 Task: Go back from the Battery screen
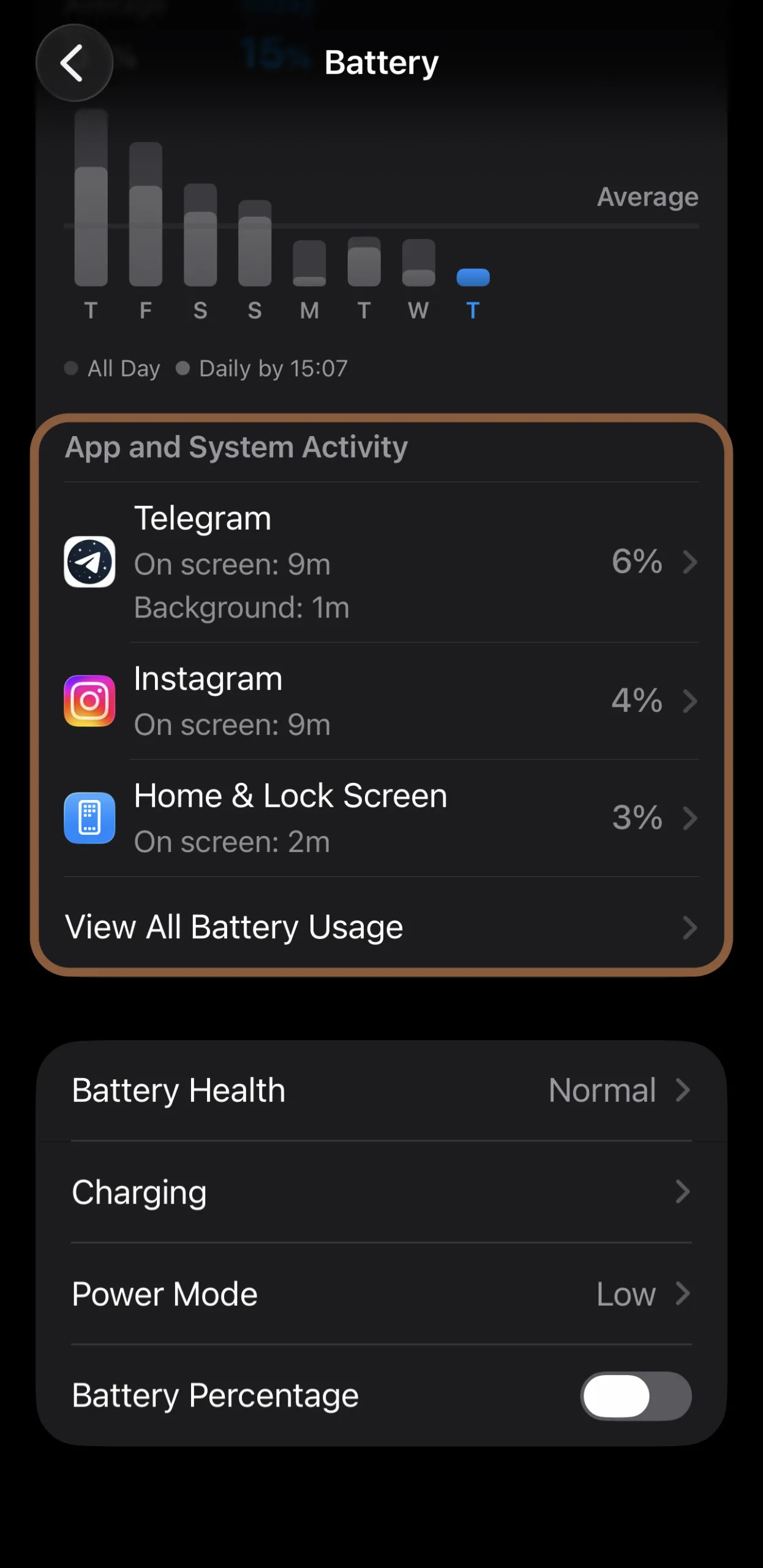pos(74,63)
